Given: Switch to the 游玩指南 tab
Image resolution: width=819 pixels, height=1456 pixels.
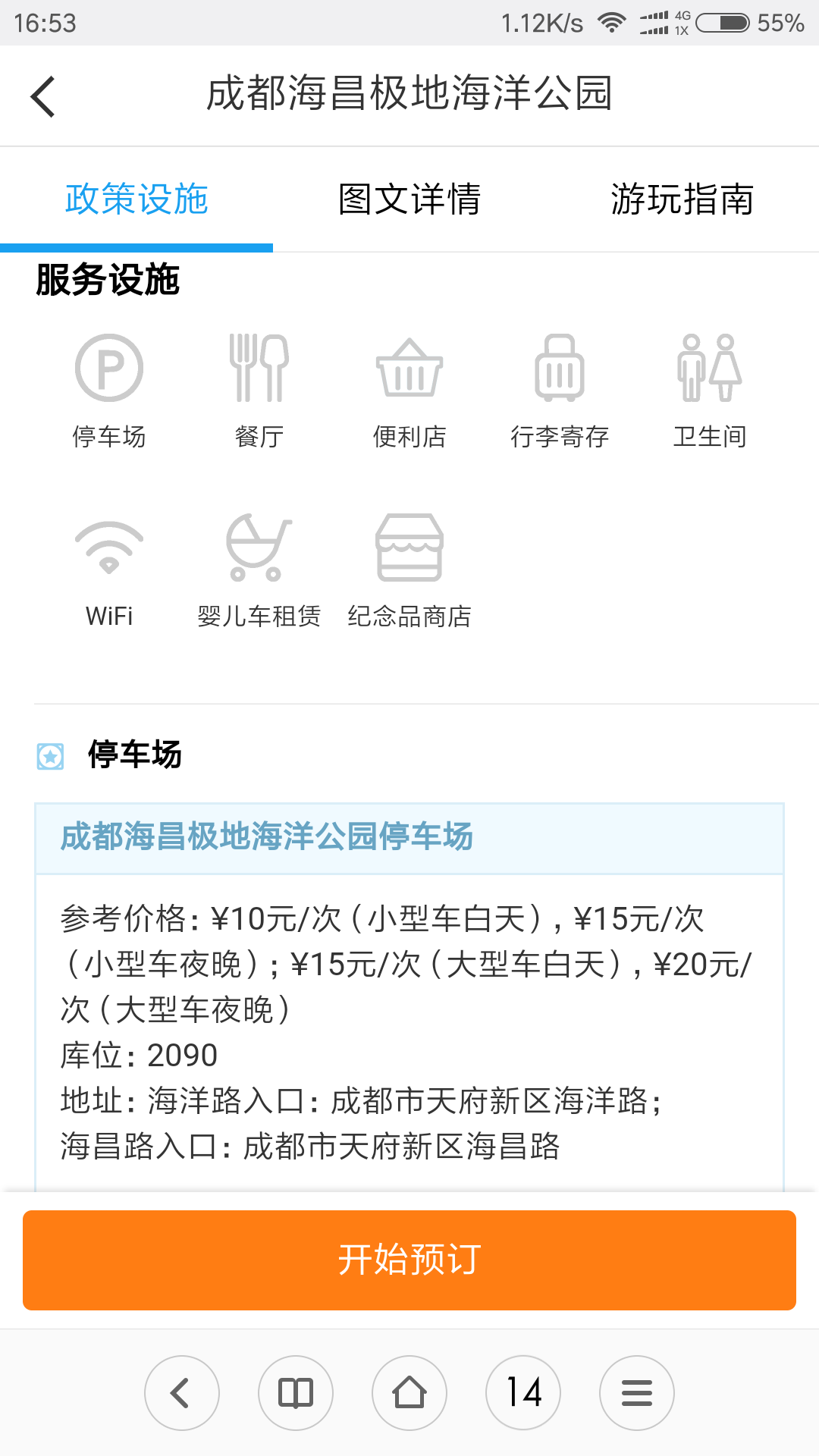Looking at the screenshot, I should pyautogui.click(x=682, y=199).
